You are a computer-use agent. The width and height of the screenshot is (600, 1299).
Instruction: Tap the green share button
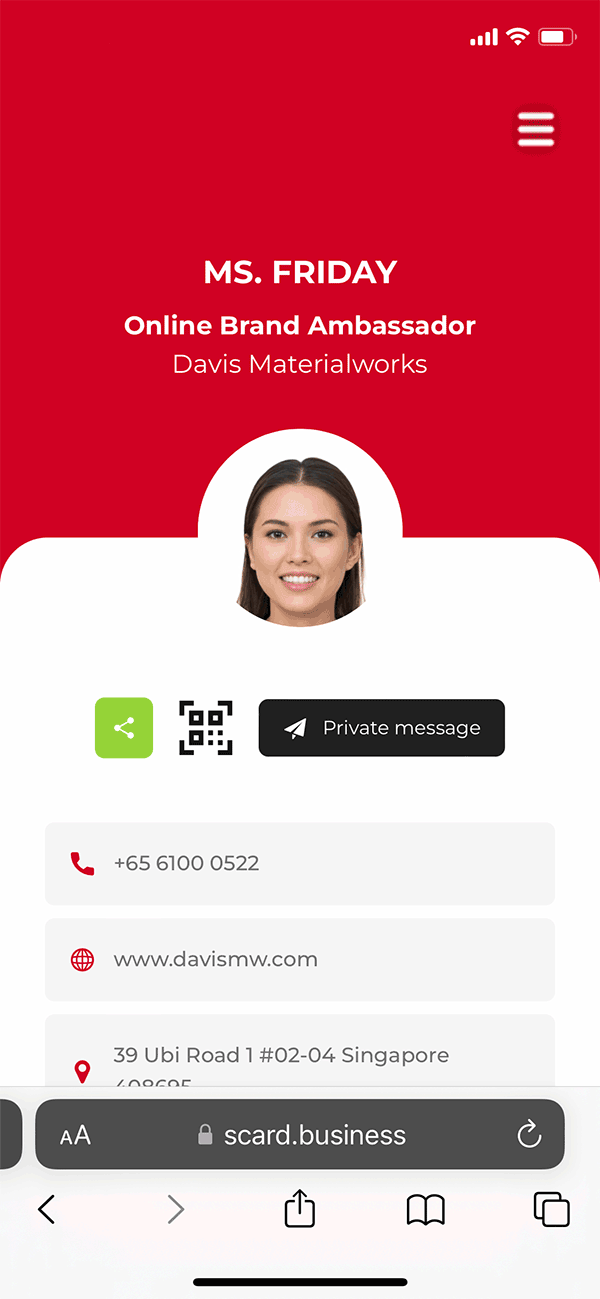(x=124, y=728)
